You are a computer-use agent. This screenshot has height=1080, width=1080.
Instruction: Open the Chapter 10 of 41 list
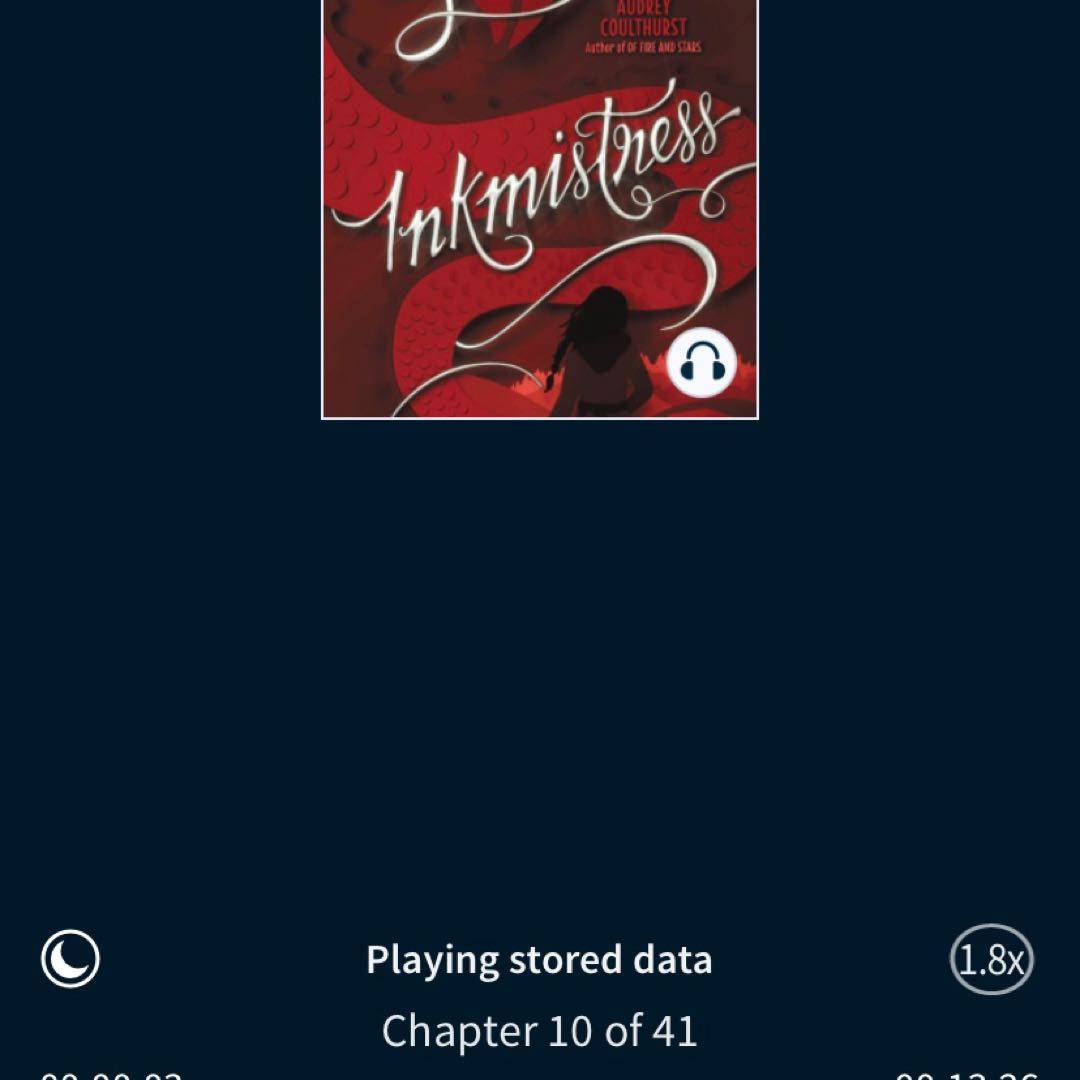(x=540, y=1031)
